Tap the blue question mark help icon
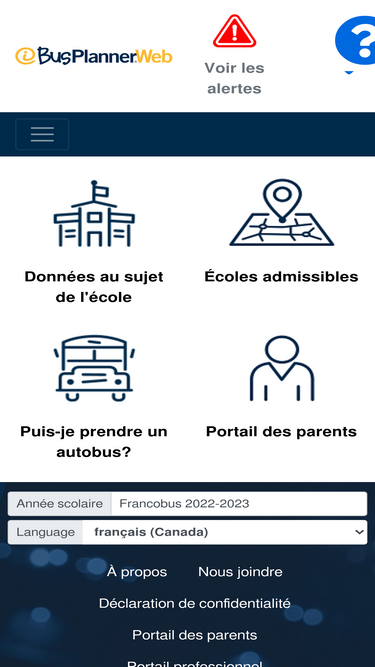 pos(355,43)
